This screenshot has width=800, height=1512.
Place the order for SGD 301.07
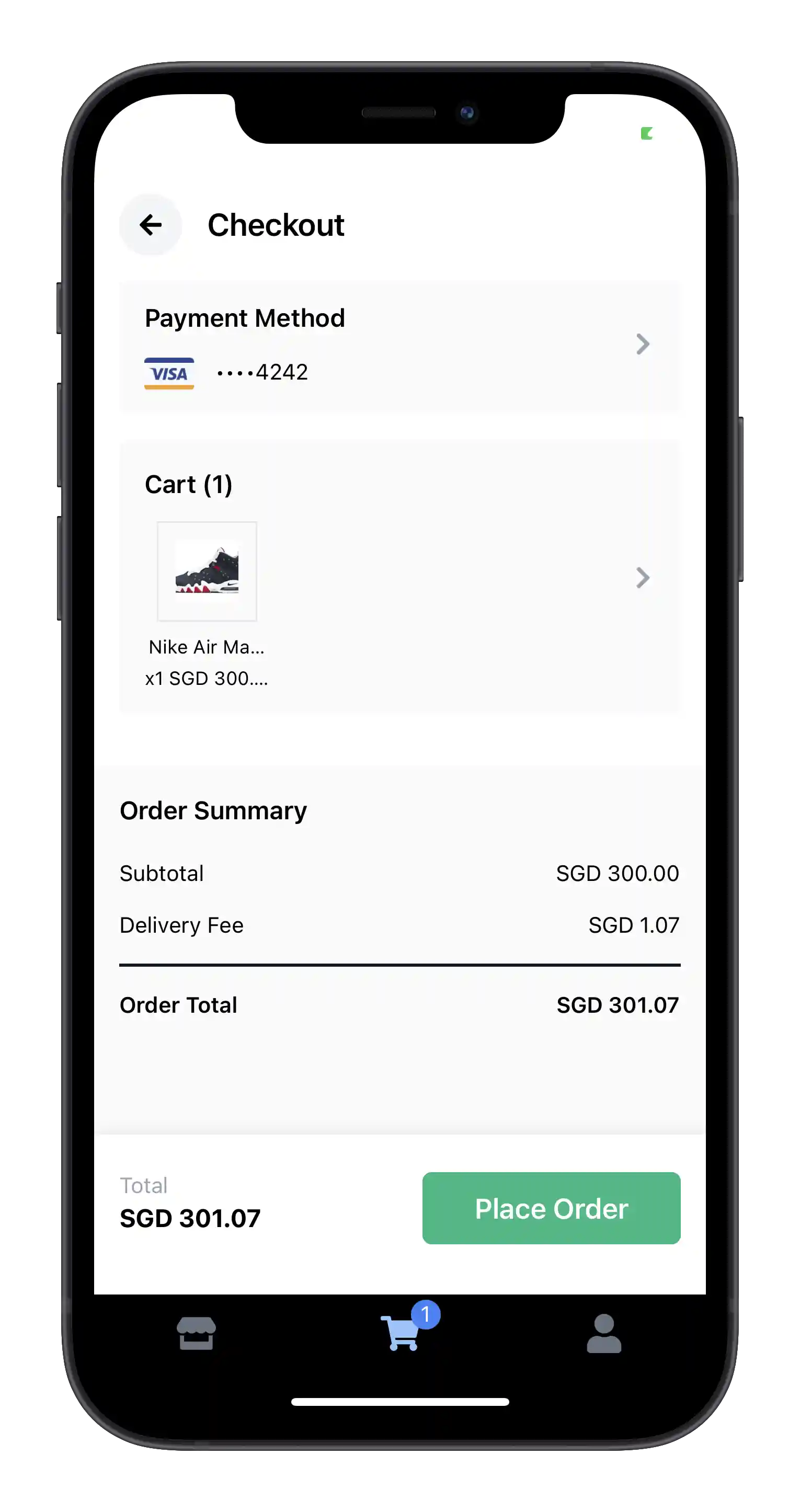pos(551,1209)
